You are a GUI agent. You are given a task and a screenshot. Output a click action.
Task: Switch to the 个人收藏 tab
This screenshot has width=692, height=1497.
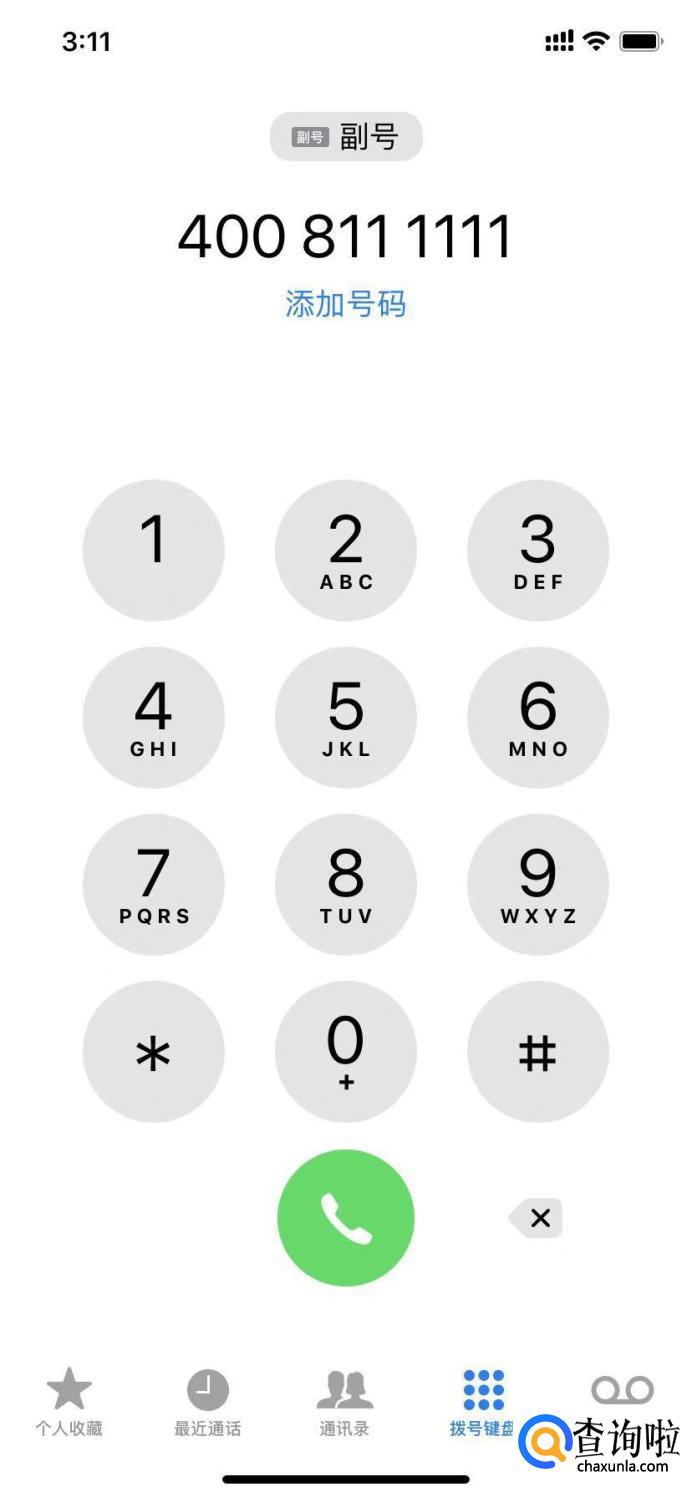[x=69, y=1402]
